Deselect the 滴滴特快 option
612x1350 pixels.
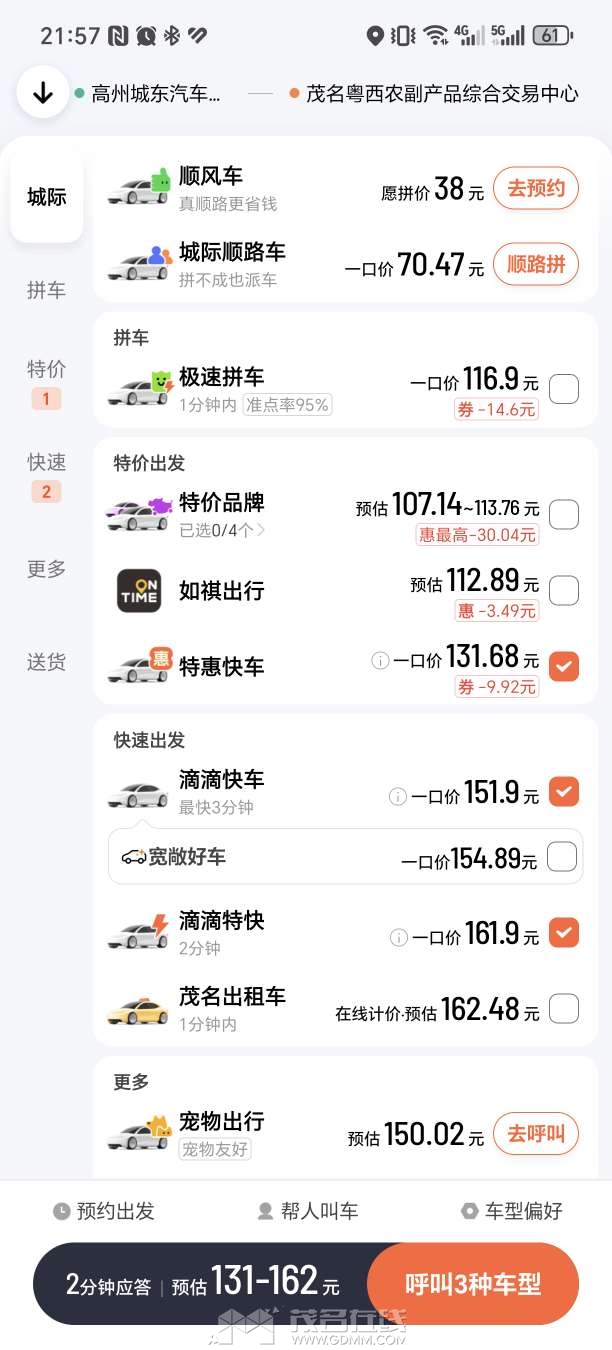tap(564, 933)
